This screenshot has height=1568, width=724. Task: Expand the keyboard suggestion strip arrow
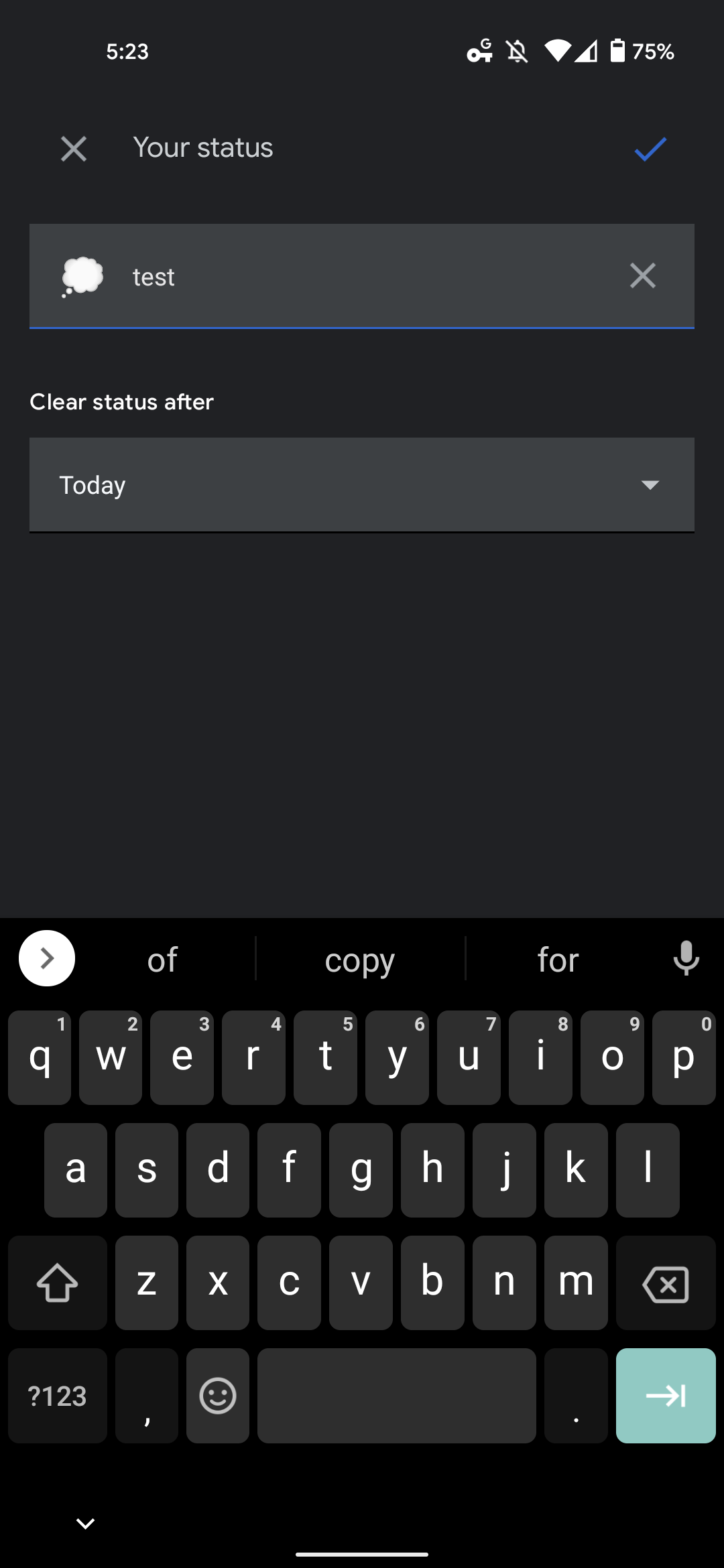pos(47,958)
